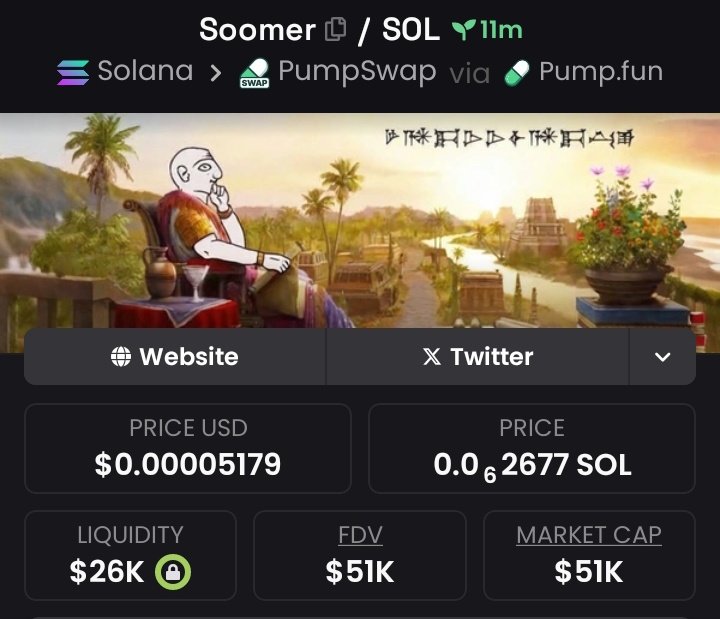Tap the underlined FDV label

coord(360,535)
